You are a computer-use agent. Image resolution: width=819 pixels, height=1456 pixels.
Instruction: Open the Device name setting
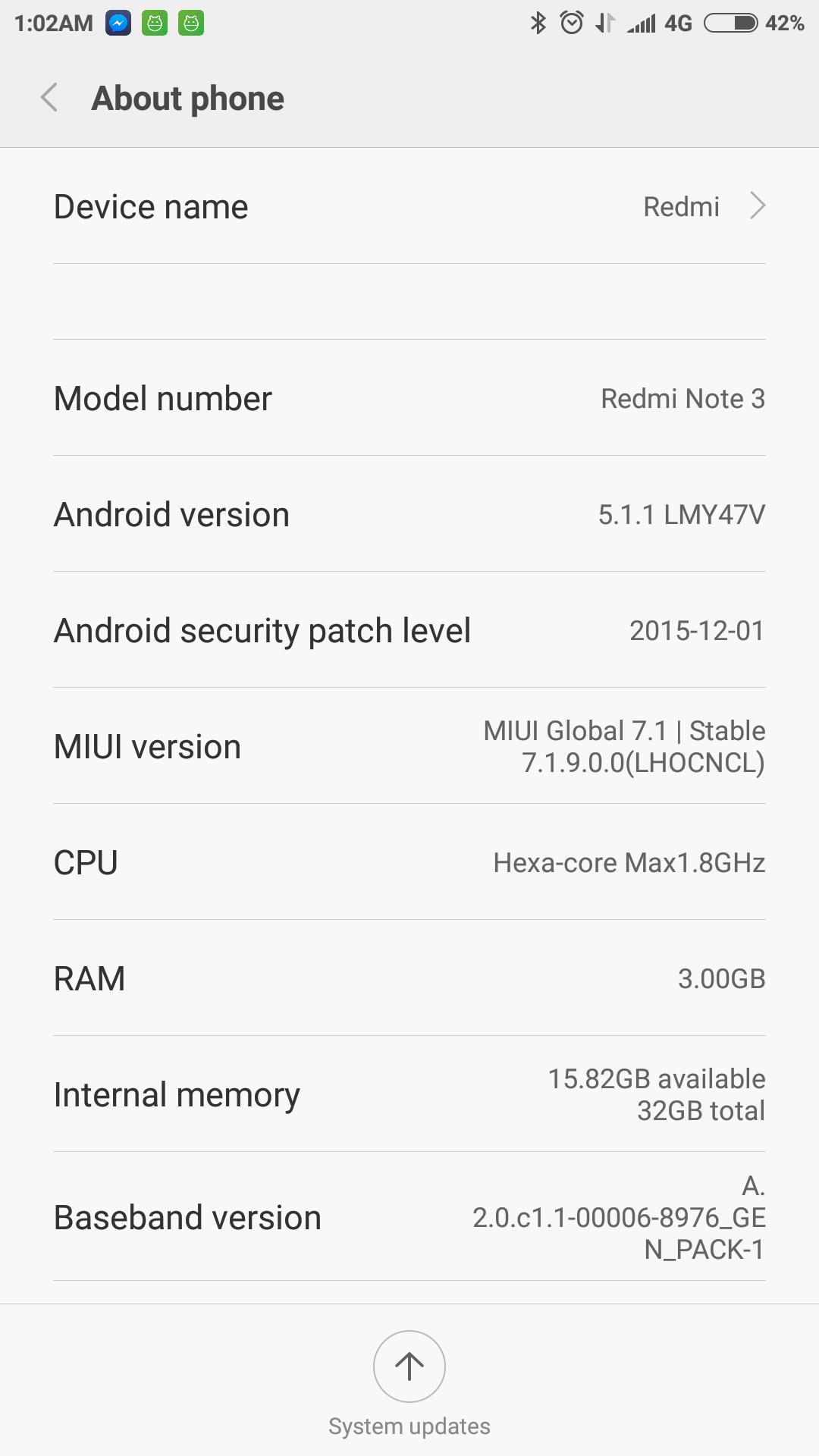(409, 206)
